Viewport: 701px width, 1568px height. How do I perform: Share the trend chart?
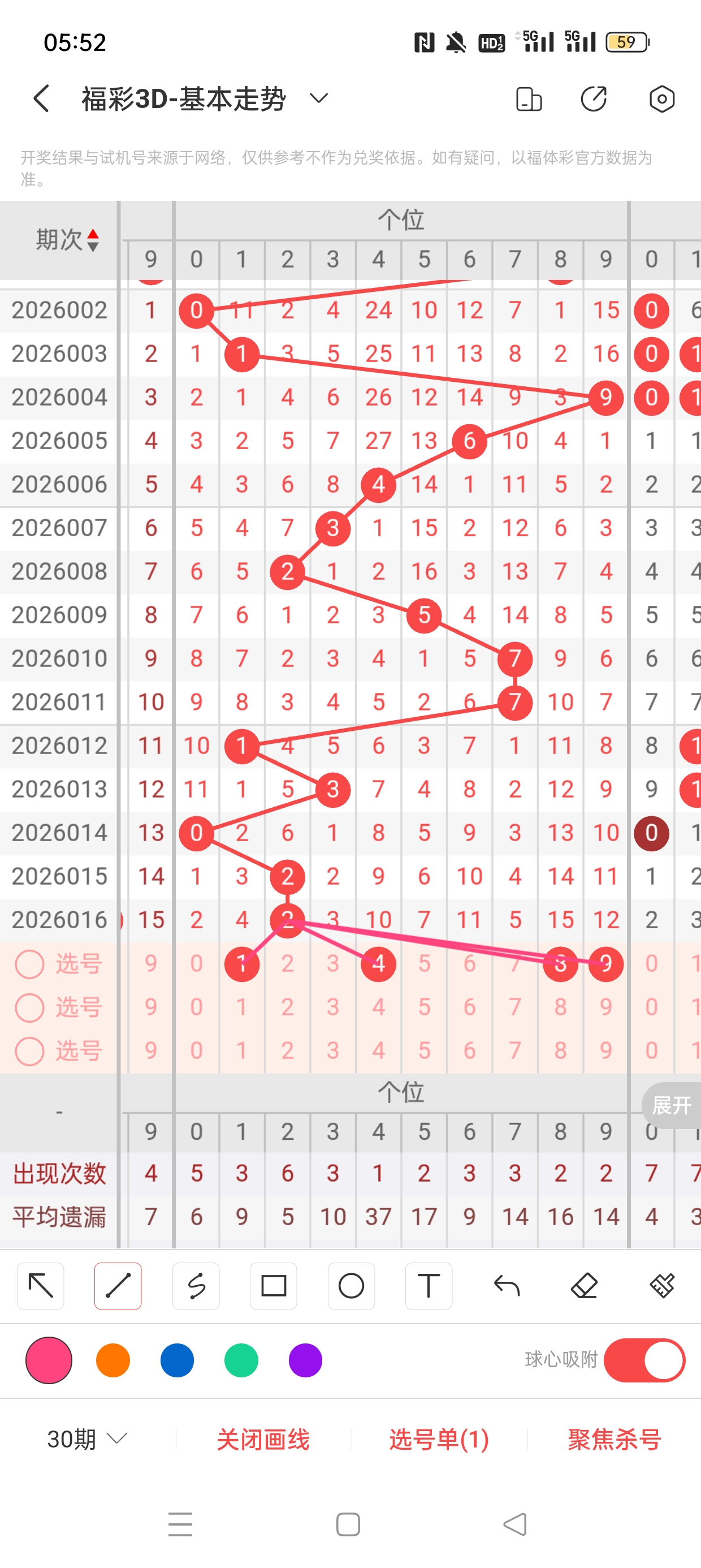593,99
